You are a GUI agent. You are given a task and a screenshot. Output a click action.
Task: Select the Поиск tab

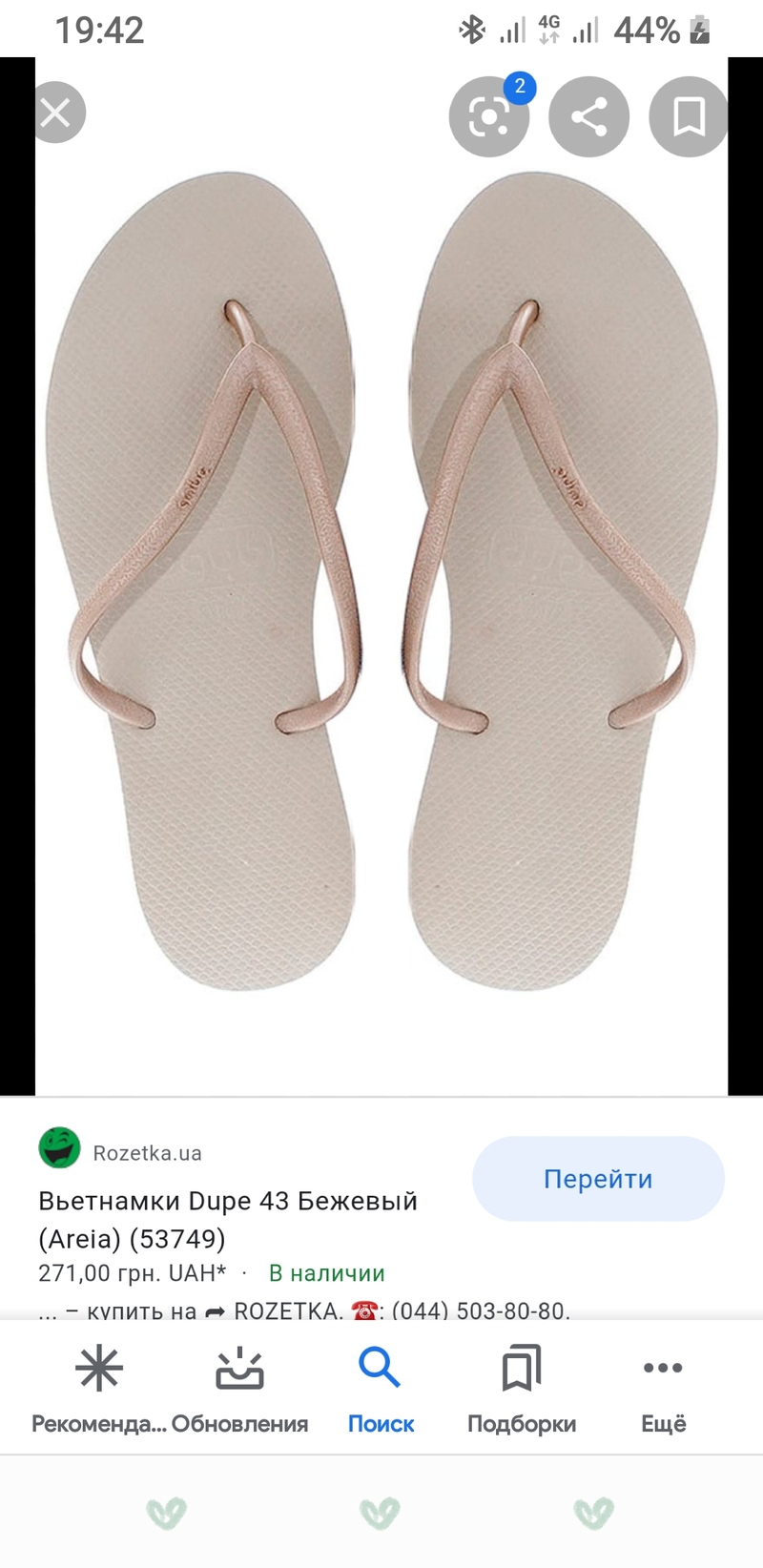(x=381, y=1388)
